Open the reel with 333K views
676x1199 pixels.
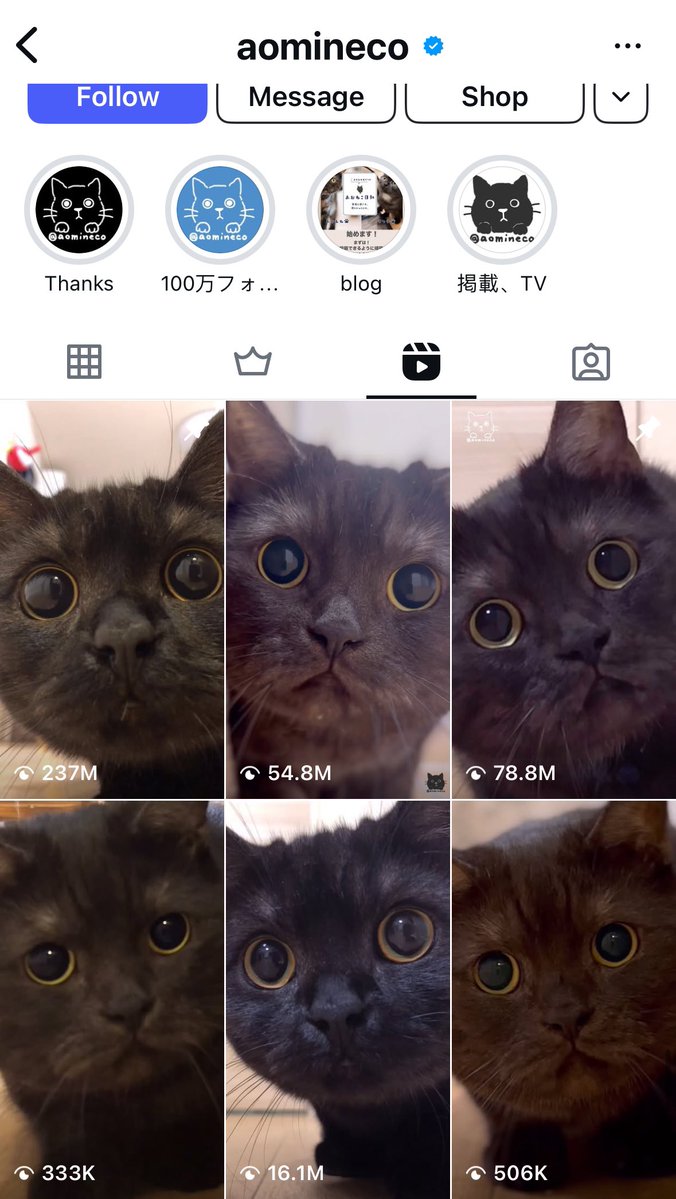click(x=112, y=1000)
